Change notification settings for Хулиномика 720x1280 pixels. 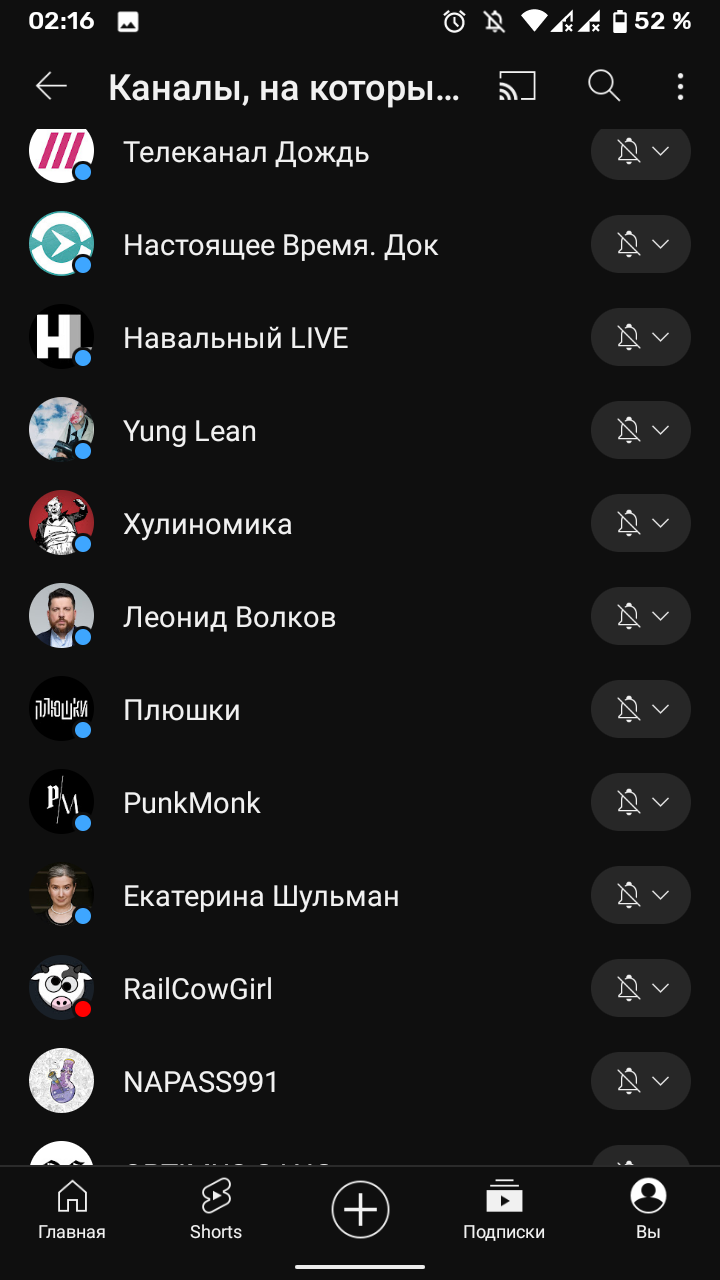coord(641,523)
